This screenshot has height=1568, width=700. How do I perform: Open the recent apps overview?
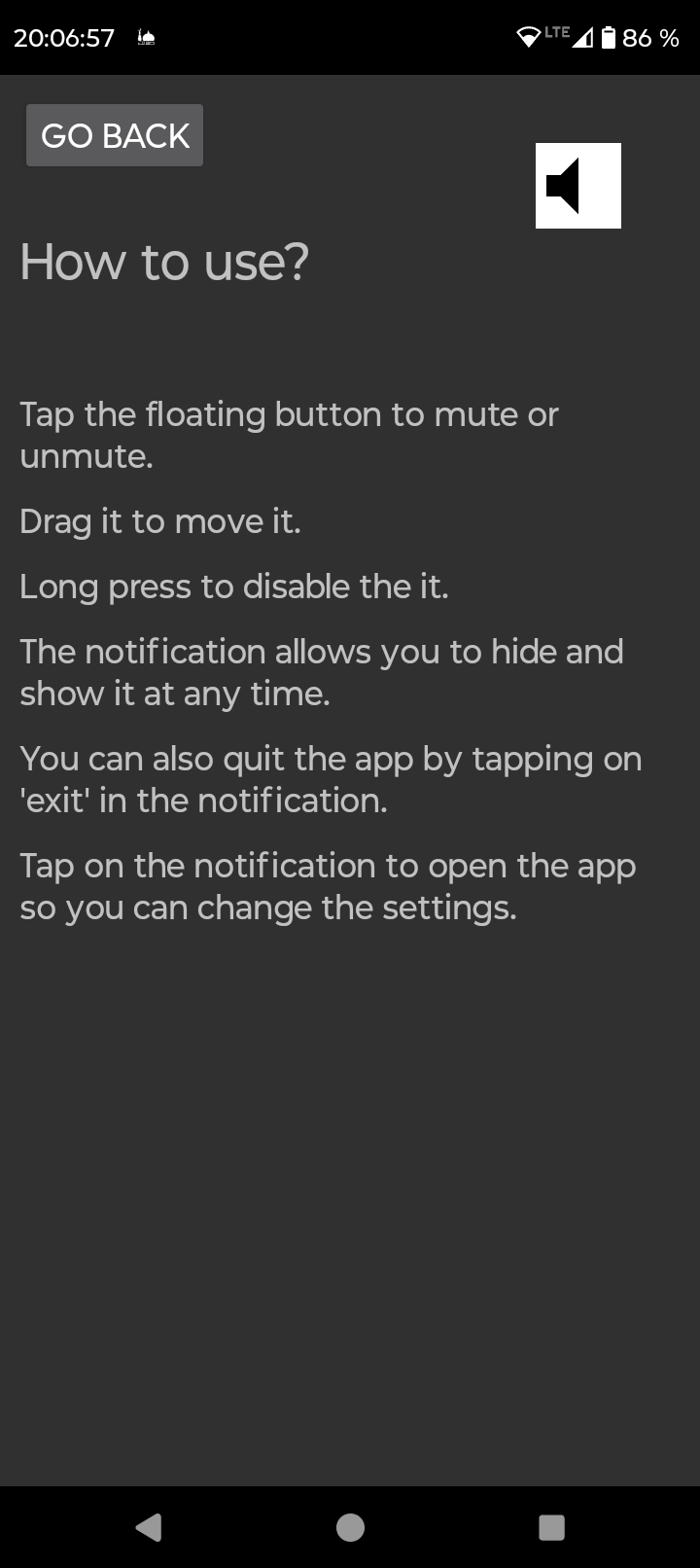point(551,1527)
